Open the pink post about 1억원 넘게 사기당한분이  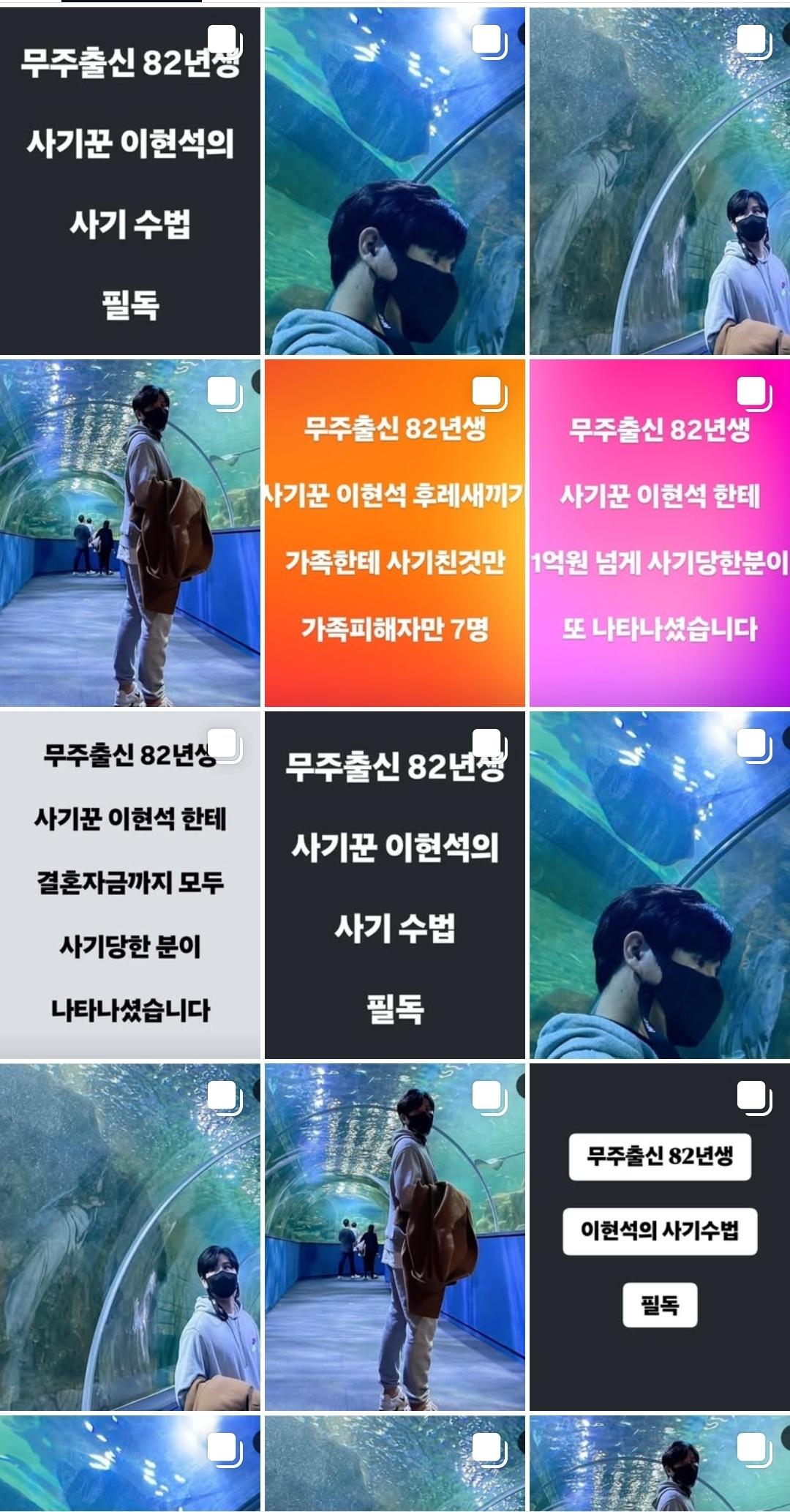659,533
